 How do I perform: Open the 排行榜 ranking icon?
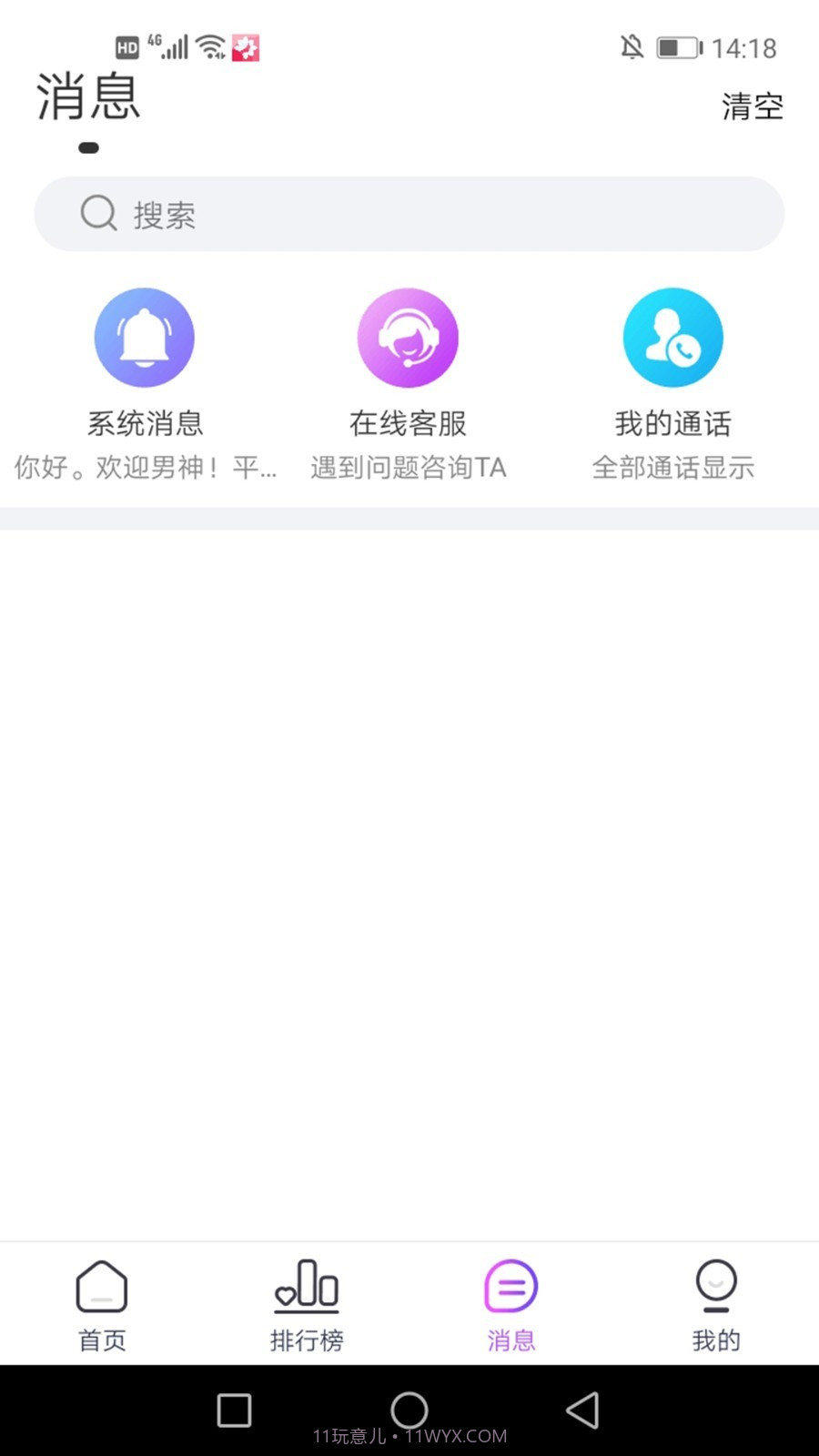[307, 1288]
